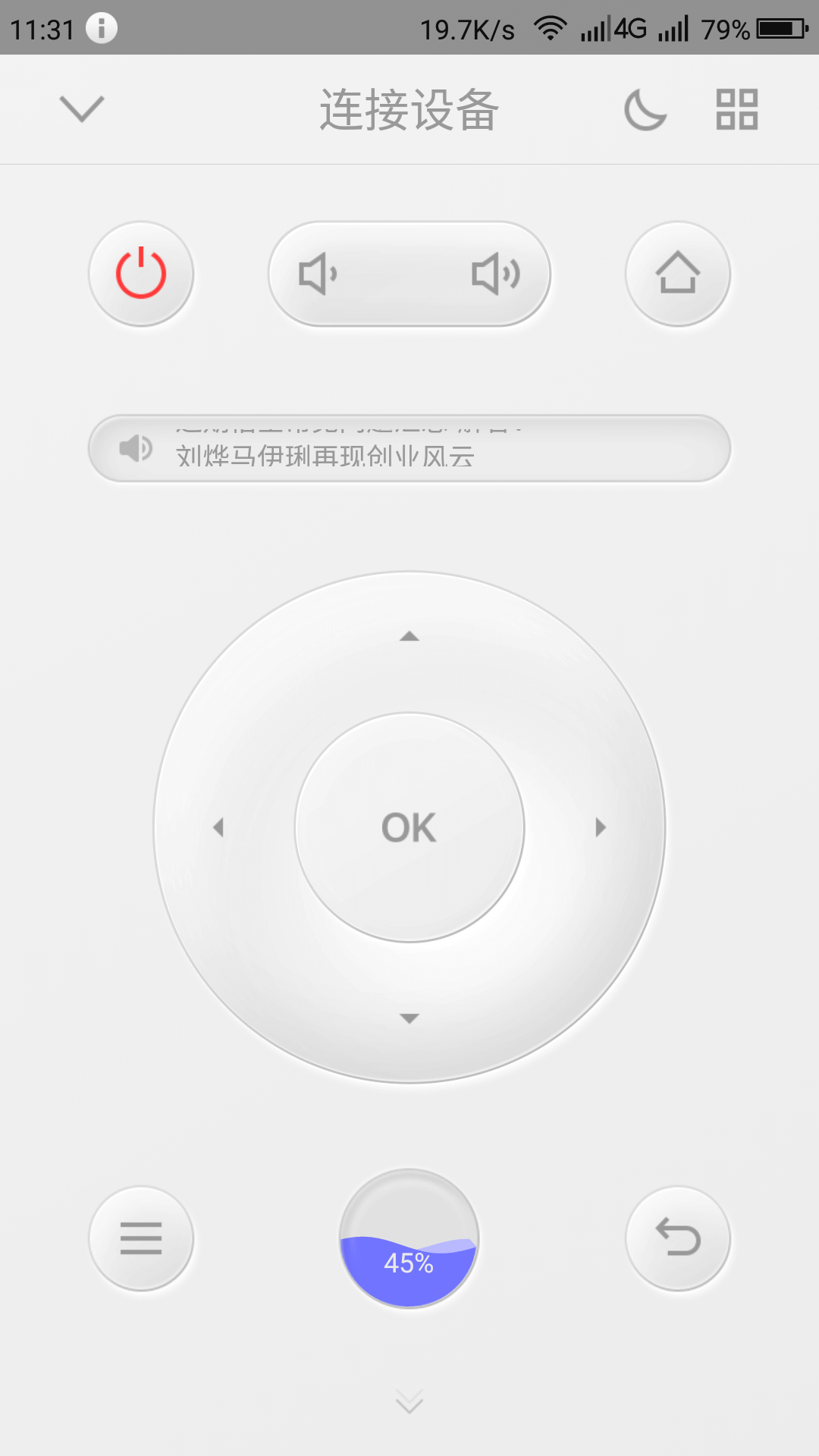Expand the panel with the bottom chevron
The width and height of the screenshot is (819, 1456).
pos(409,1401)
